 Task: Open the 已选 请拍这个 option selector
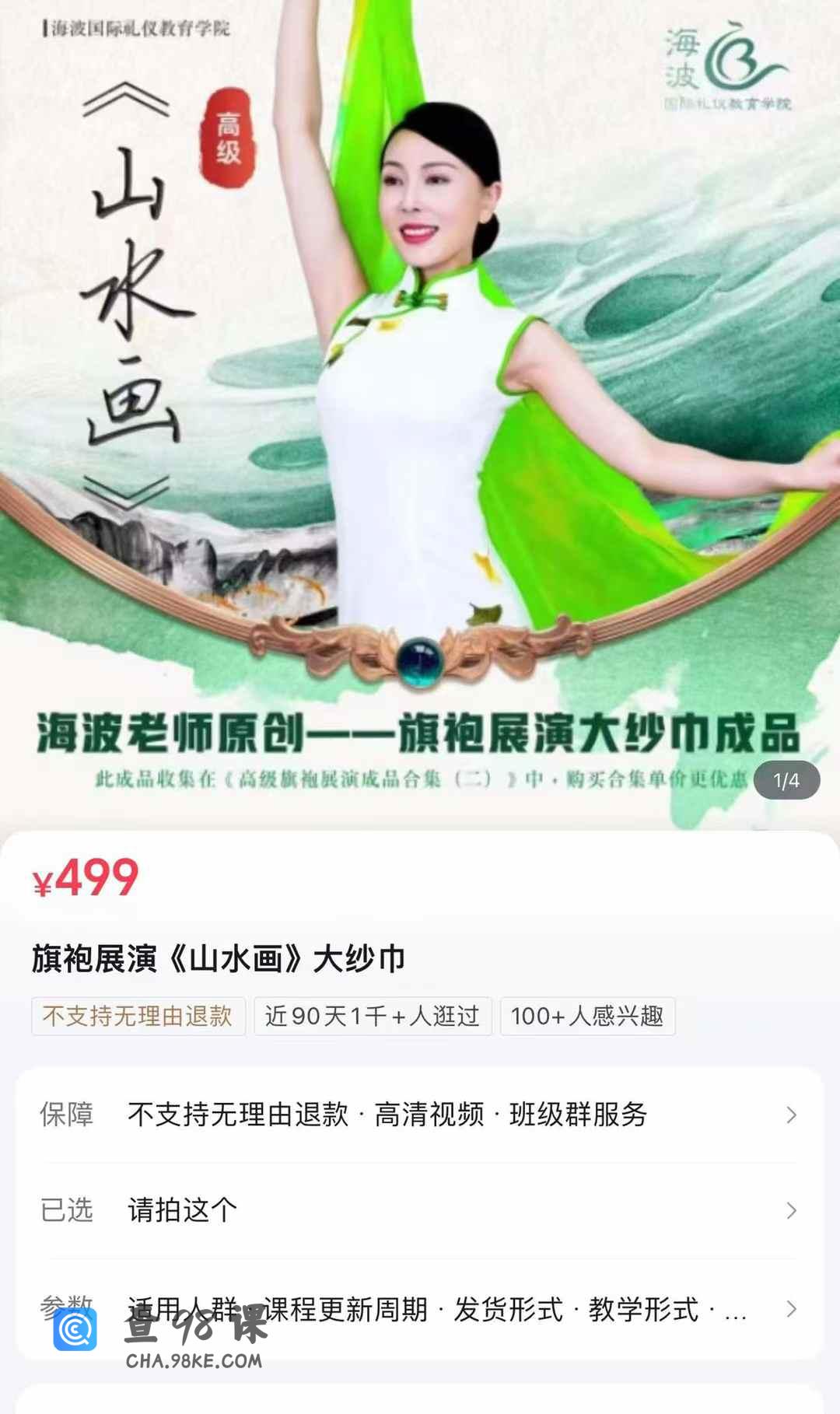point(420,1210)
